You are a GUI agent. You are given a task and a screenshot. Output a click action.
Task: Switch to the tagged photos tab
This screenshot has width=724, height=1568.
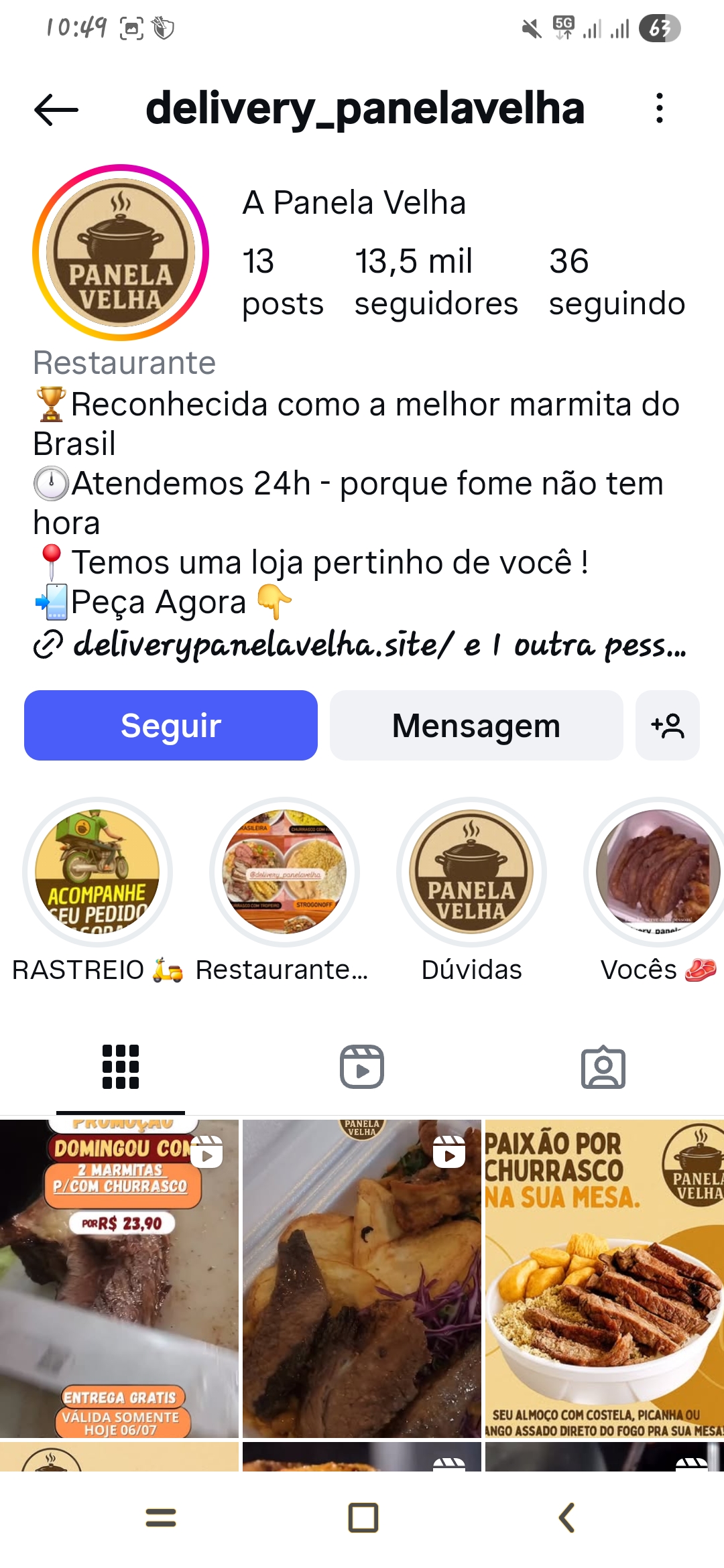[x=603, y=1067]
